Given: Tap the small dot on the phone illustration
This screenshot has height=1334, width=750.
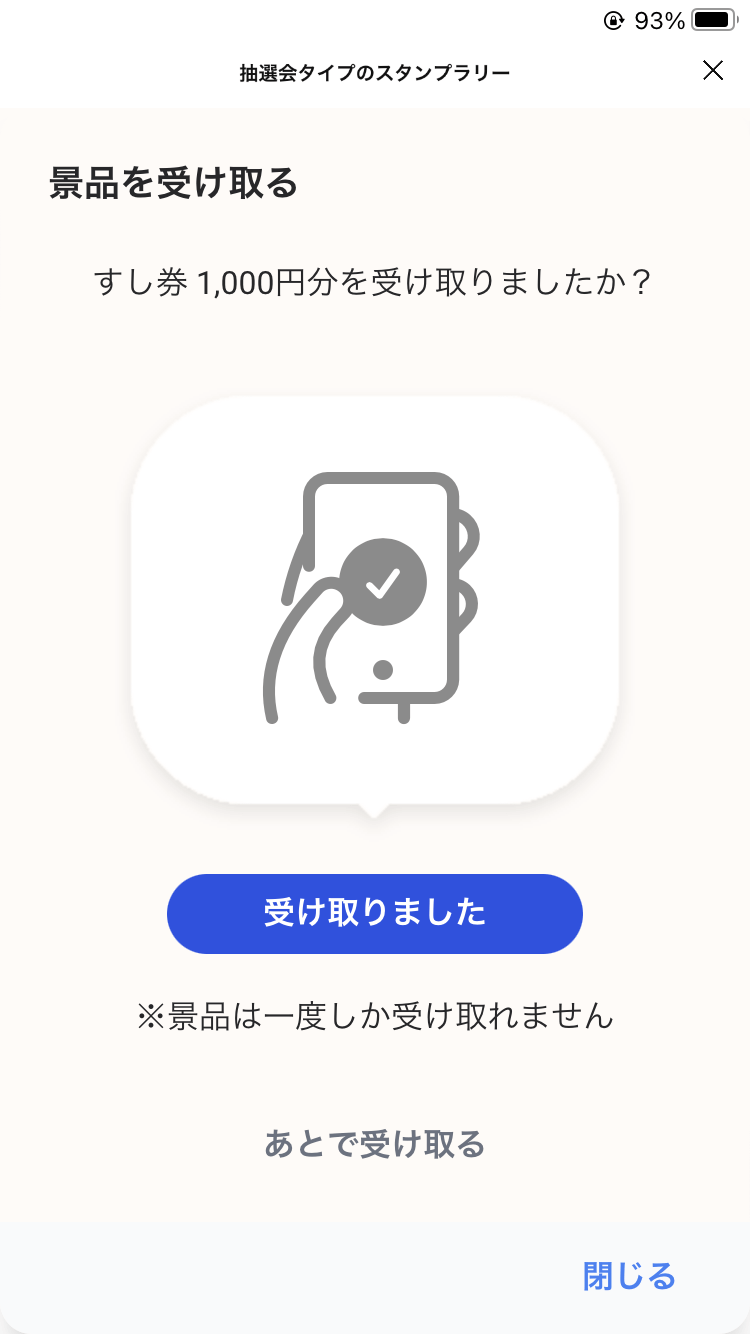Looking at the screenshot, I should [381, 668].
